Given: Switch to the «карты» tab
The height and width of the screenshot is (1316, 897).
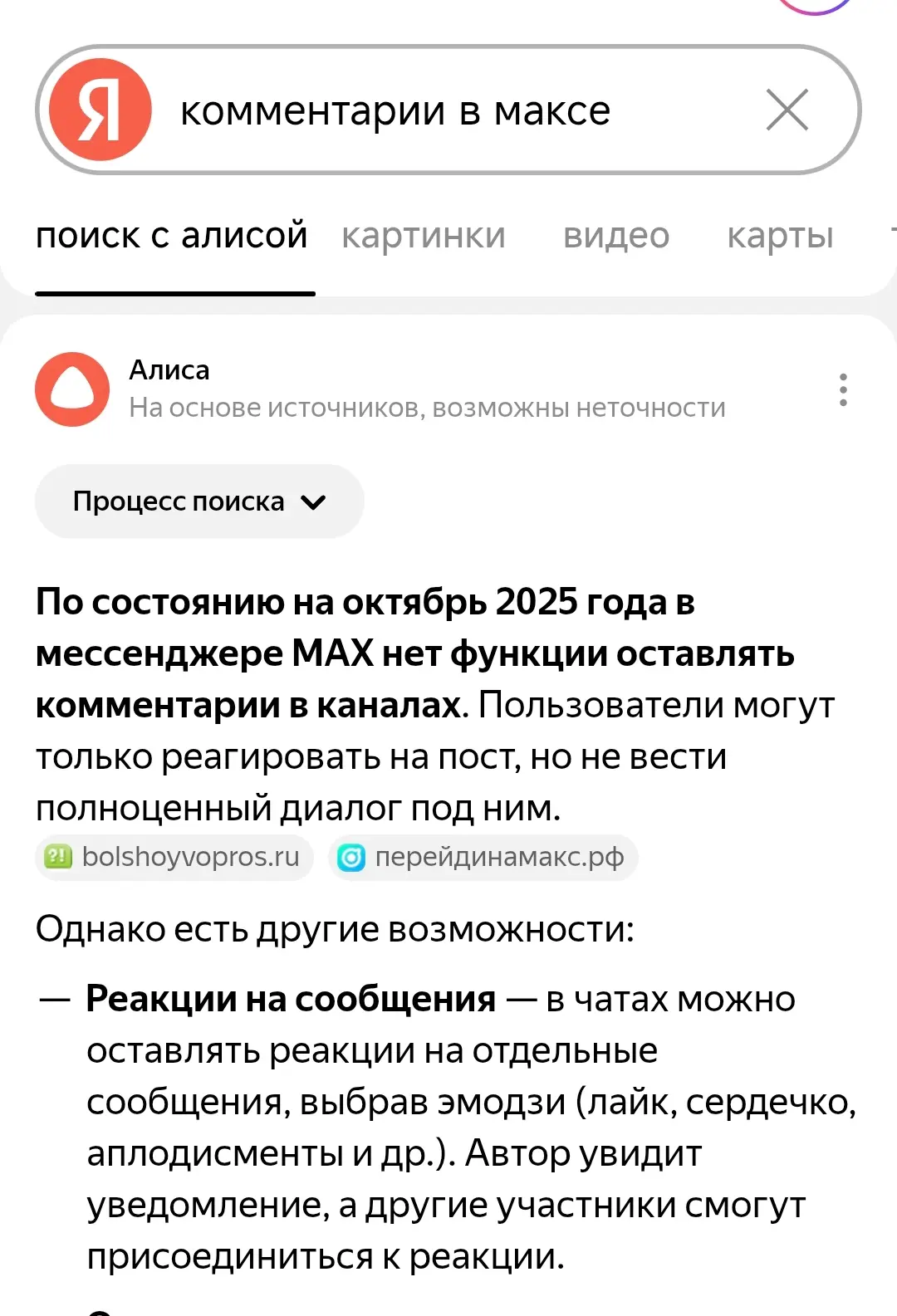Looking at the screenshot, I should click(780, 237).
